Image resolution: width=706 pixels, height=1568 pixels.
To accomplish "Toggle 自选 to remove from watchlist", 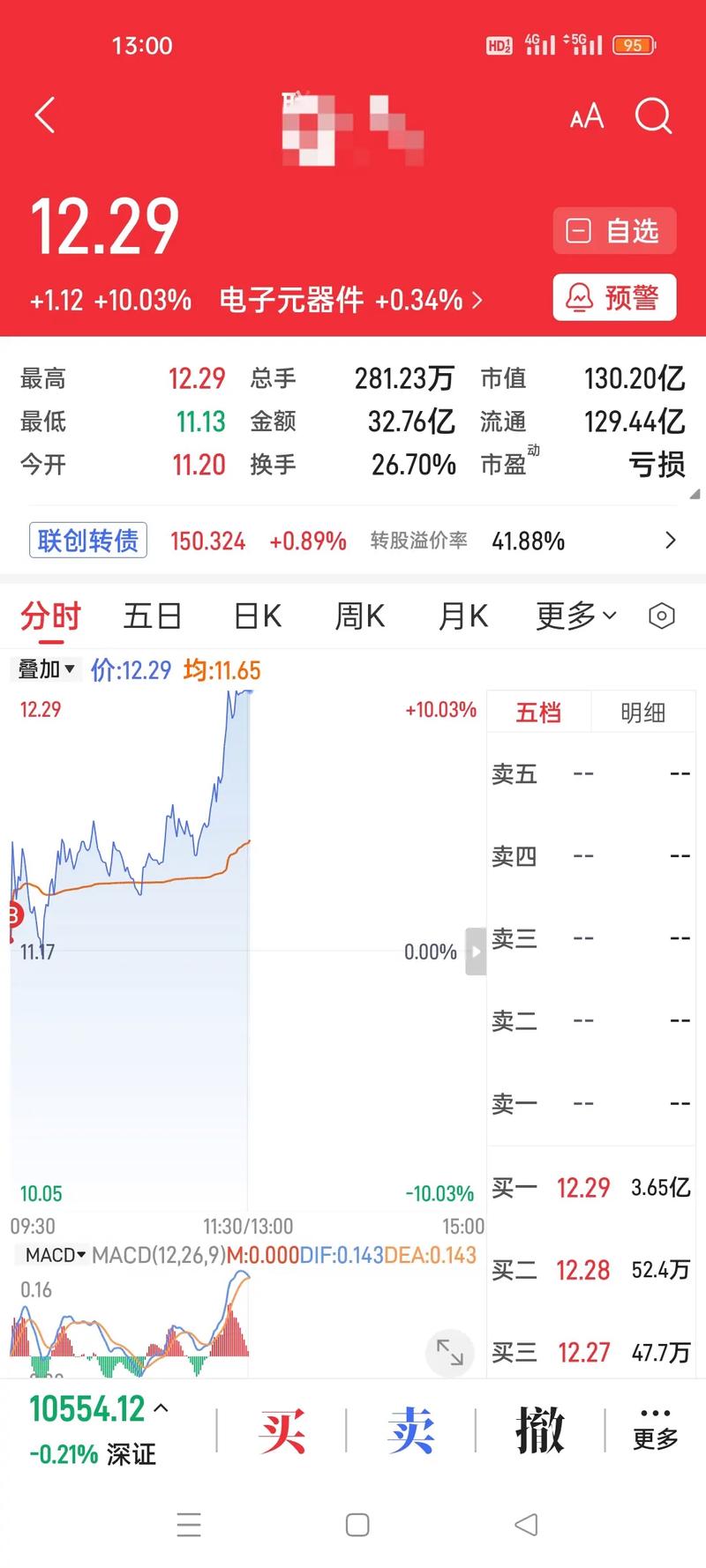I will tap(613, 230).
